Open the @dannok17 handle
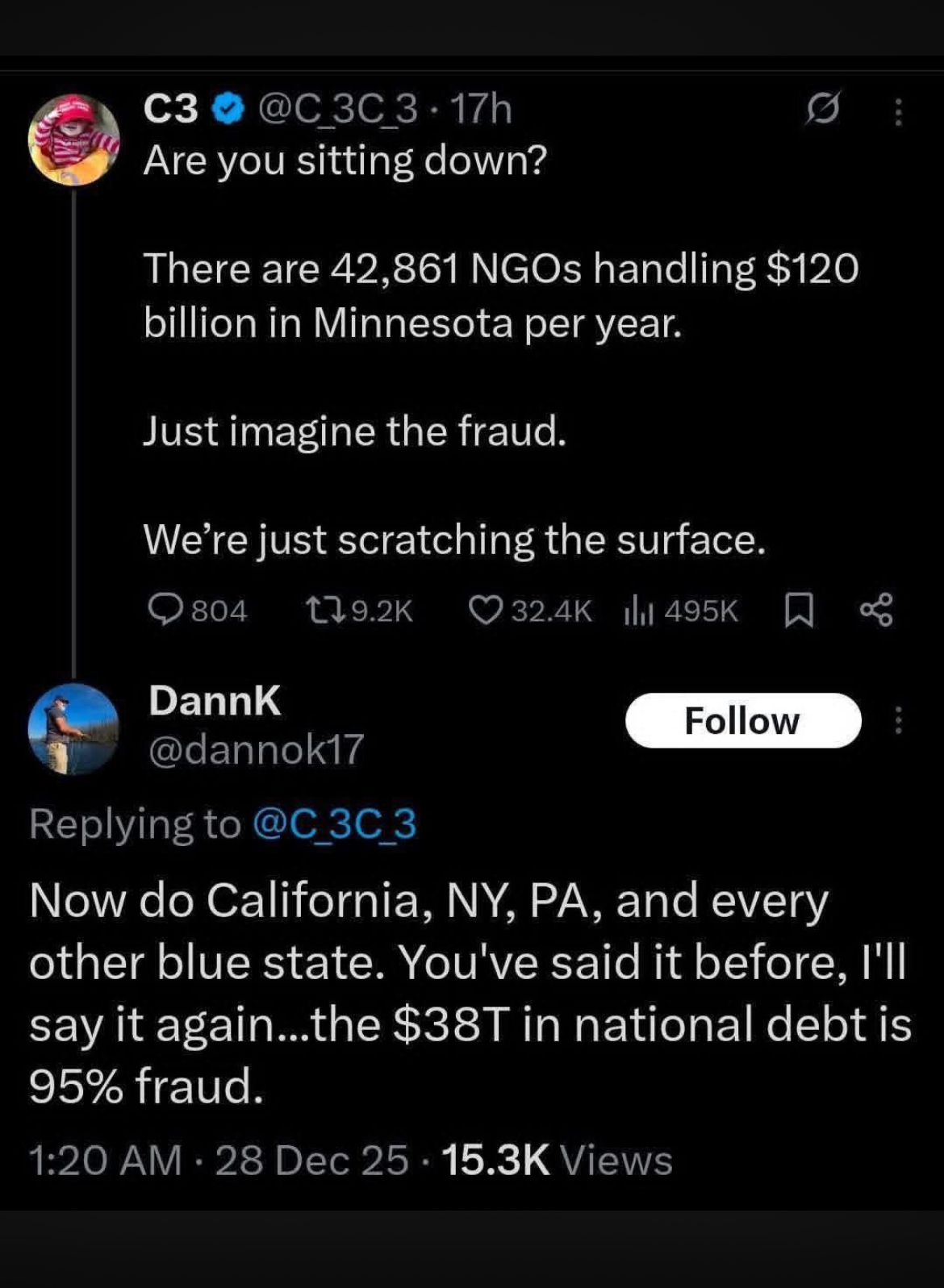The image size is (944, 1288). pos(256,748)
